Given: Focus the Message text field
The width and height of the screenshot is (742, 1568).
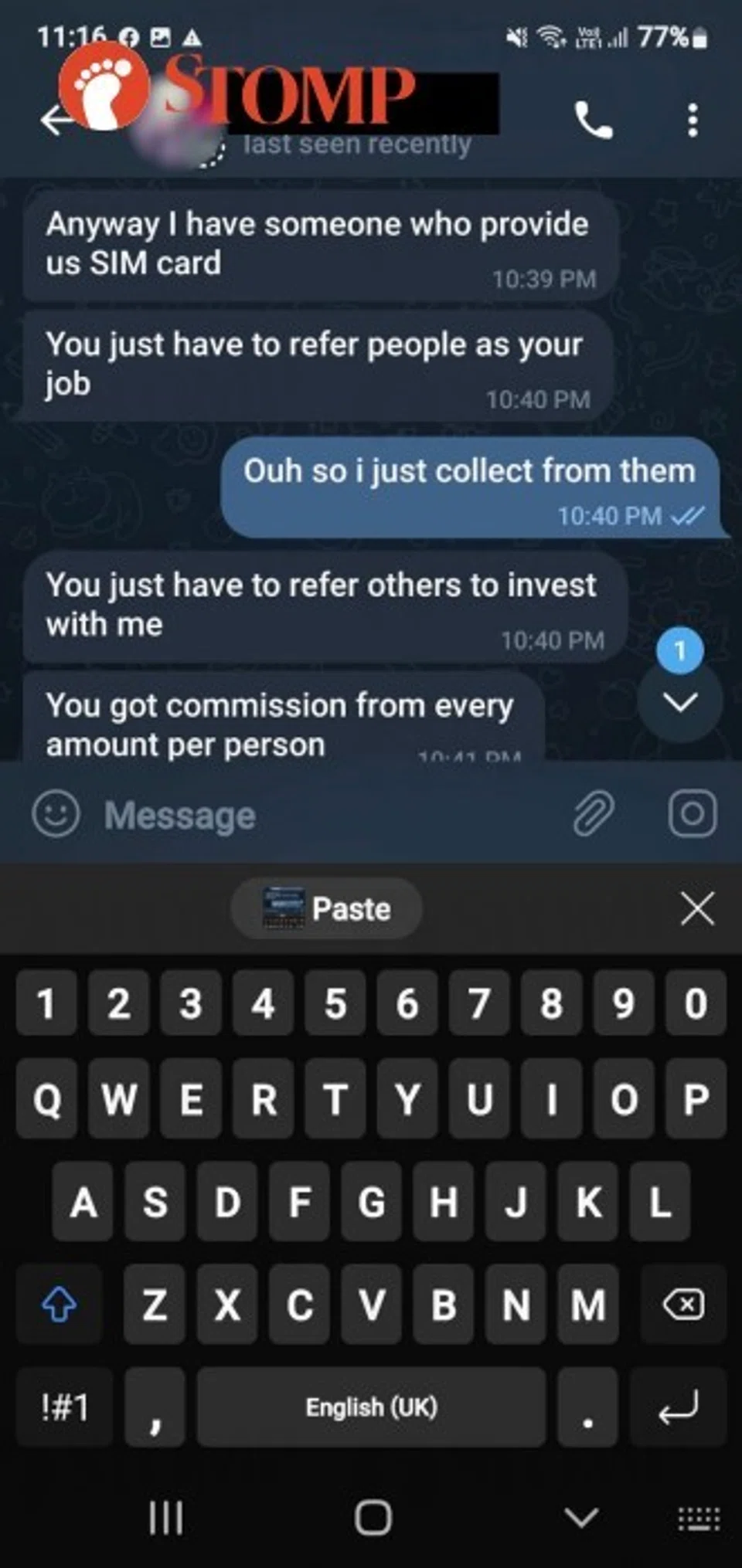Looking at the screenshot, I should tap(325, 815).
